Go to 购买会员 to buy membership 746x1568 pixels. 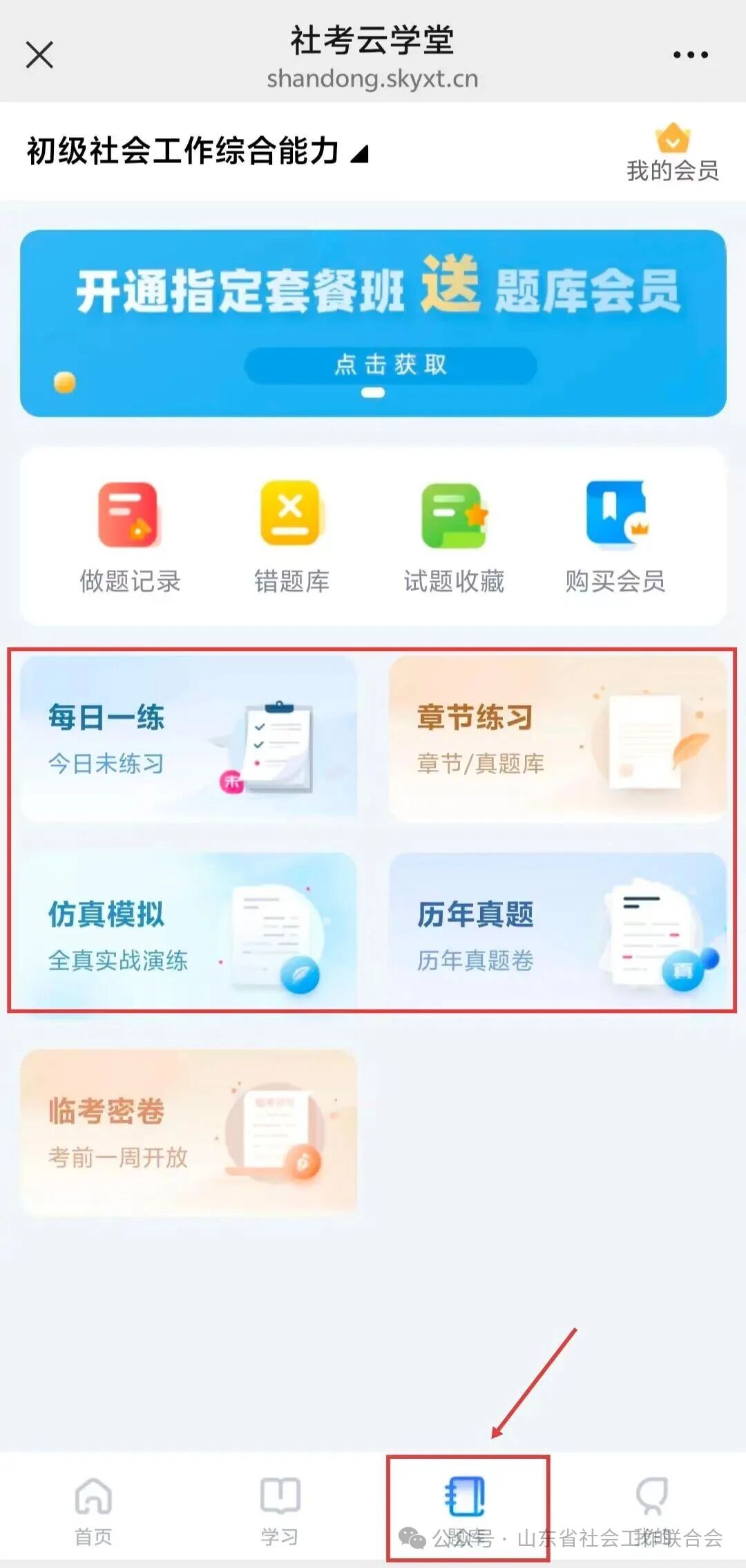pyautogui.click(x=615, y=537)
